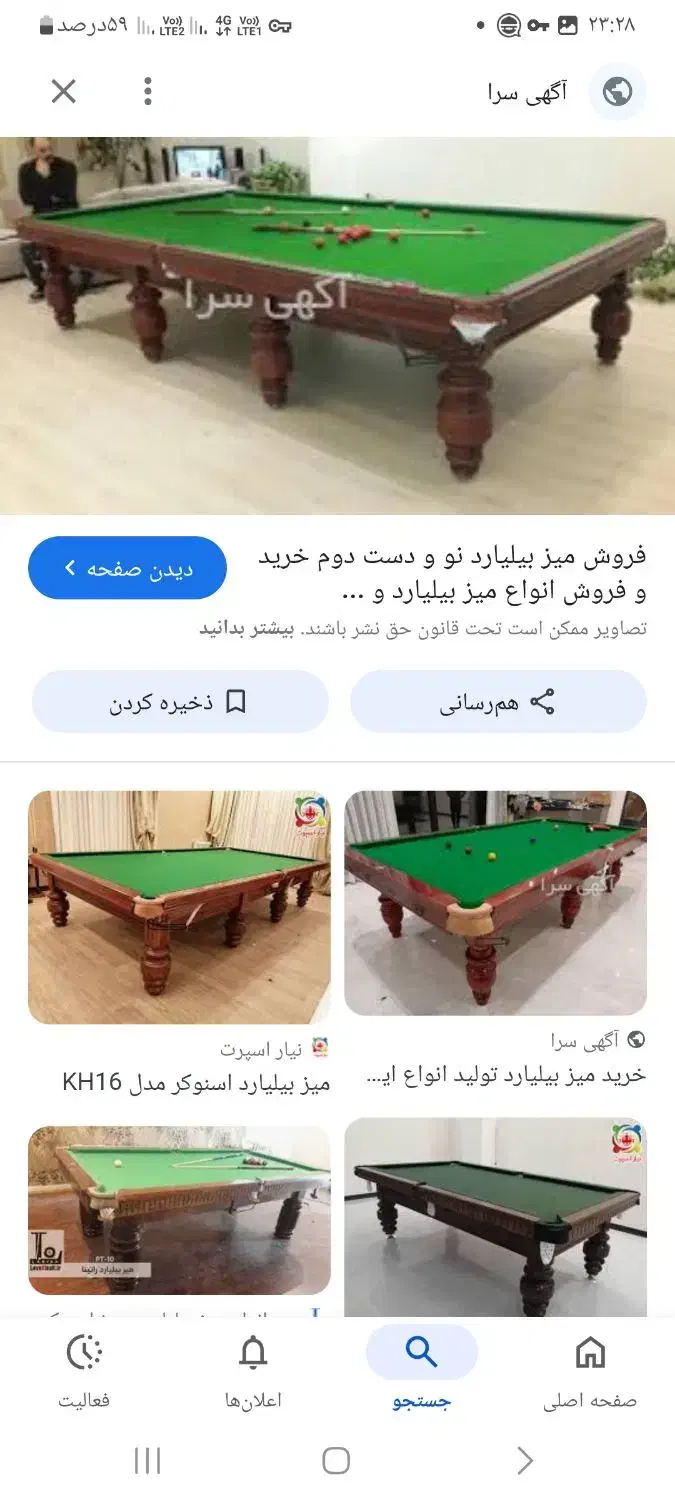Share the image with هم‌رسانی
The width and height of the screenshot is (675, 1500).
(x=498, y=702)
